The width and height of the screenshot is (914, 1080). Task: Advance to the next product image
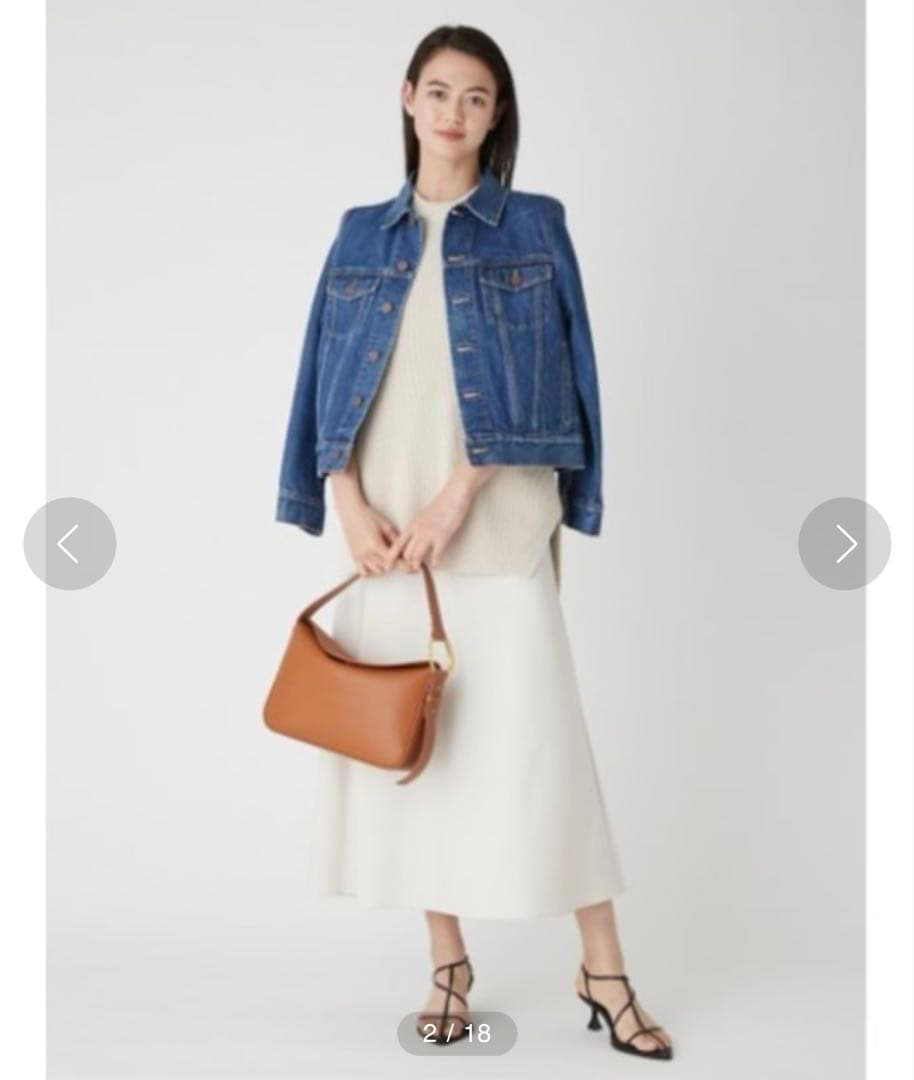(x=844, y=544)
